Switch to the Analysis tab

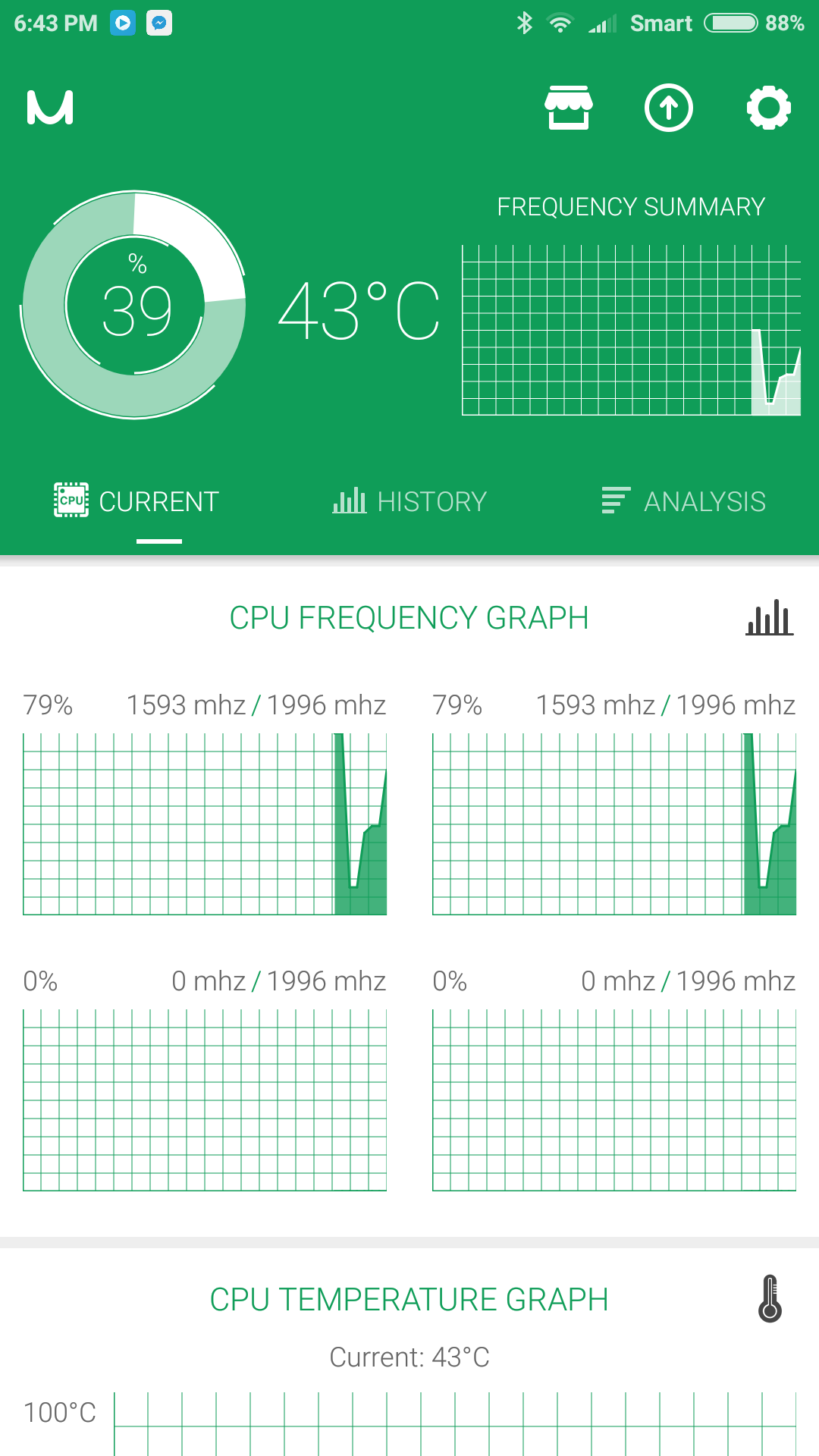pos(683,501)
